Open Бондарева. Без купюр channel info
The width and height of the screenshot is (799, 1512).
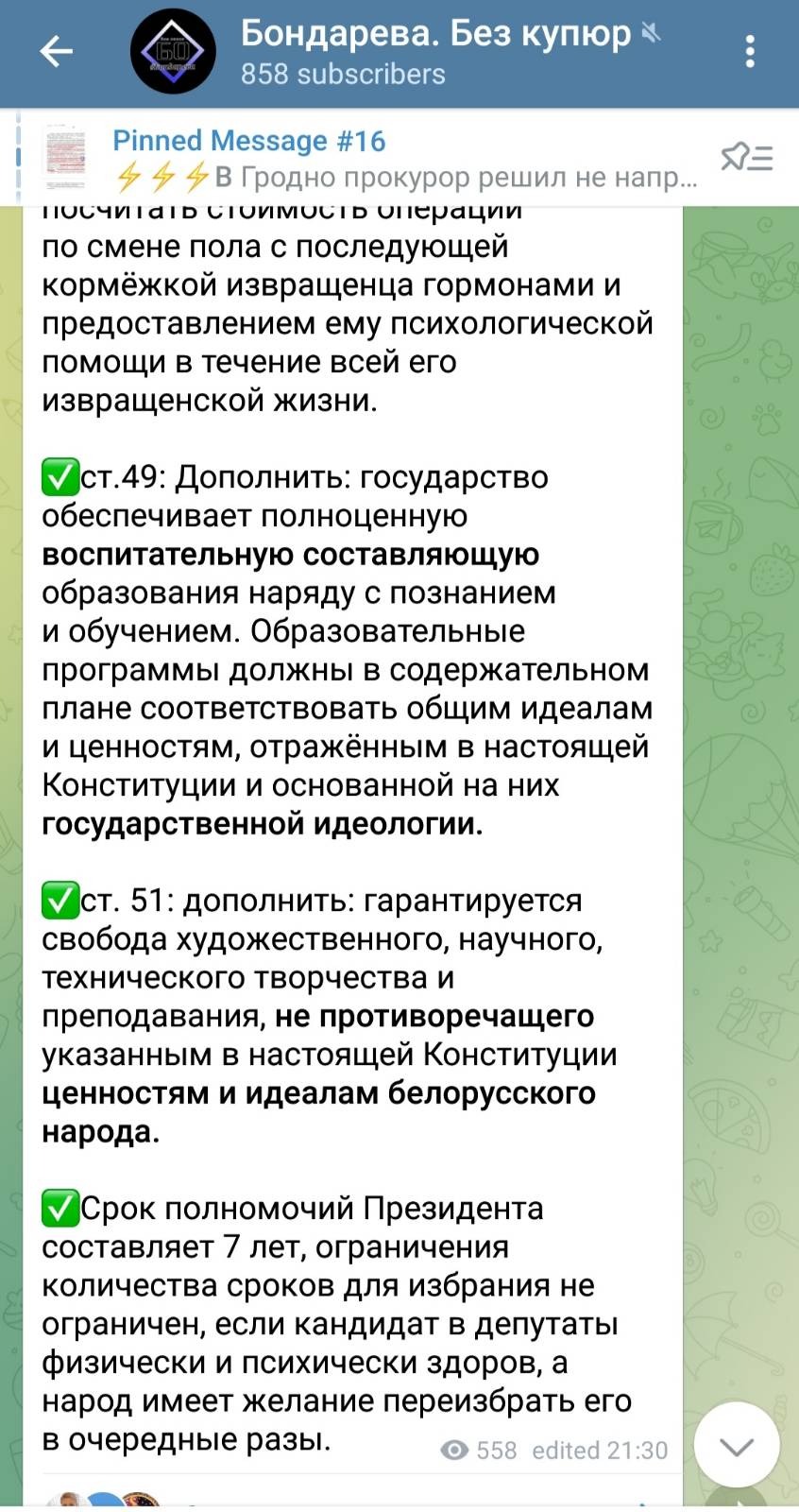pyautogui.click(x=434, y=52)
